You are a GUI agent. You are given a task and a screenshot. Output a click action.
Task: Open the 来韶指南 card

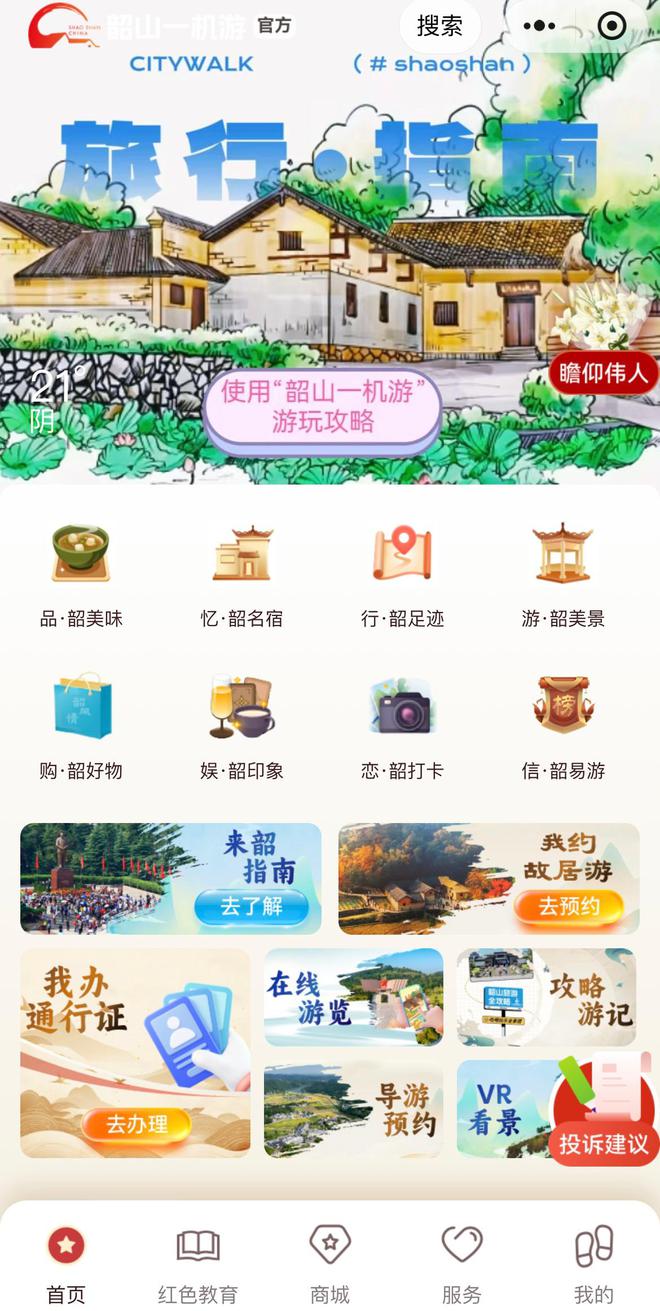coord(171,878)
